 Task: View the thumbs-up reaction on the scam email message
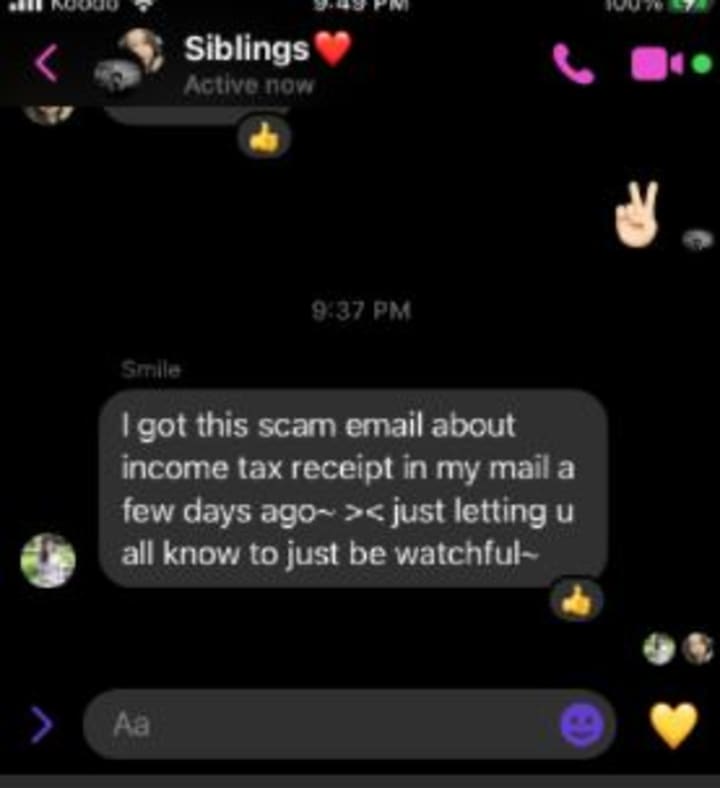pos(576,600)
